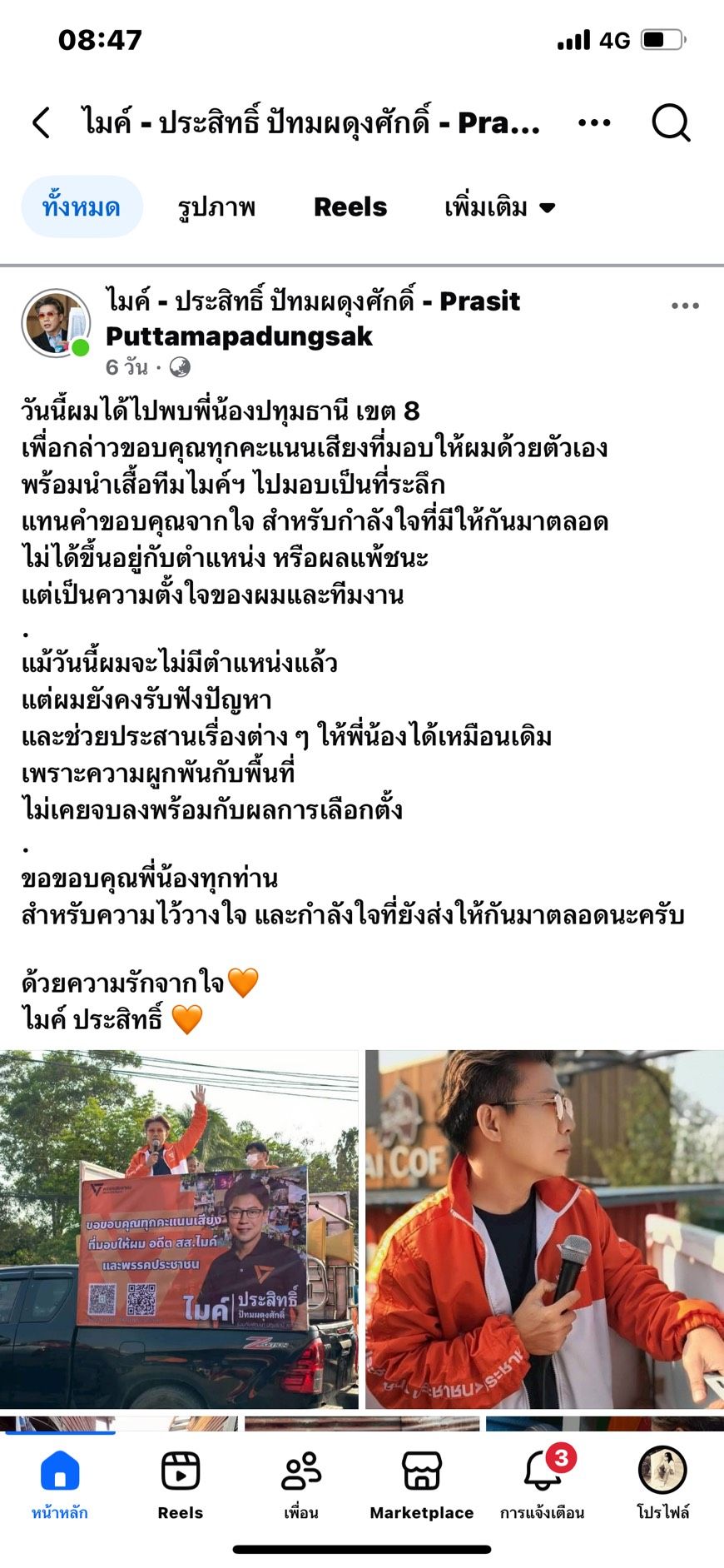Switch to the Reels top tab

(x=350, y=207)
